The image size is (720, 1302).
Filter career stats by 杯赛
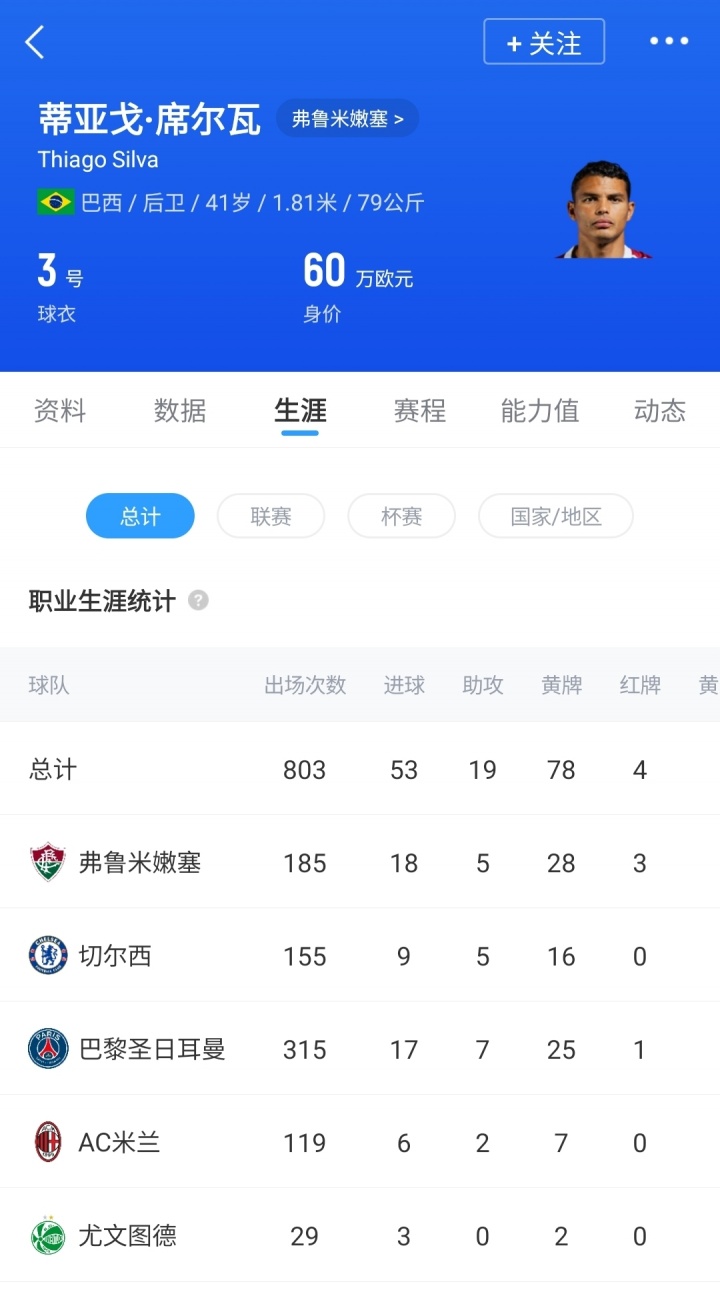401,516
